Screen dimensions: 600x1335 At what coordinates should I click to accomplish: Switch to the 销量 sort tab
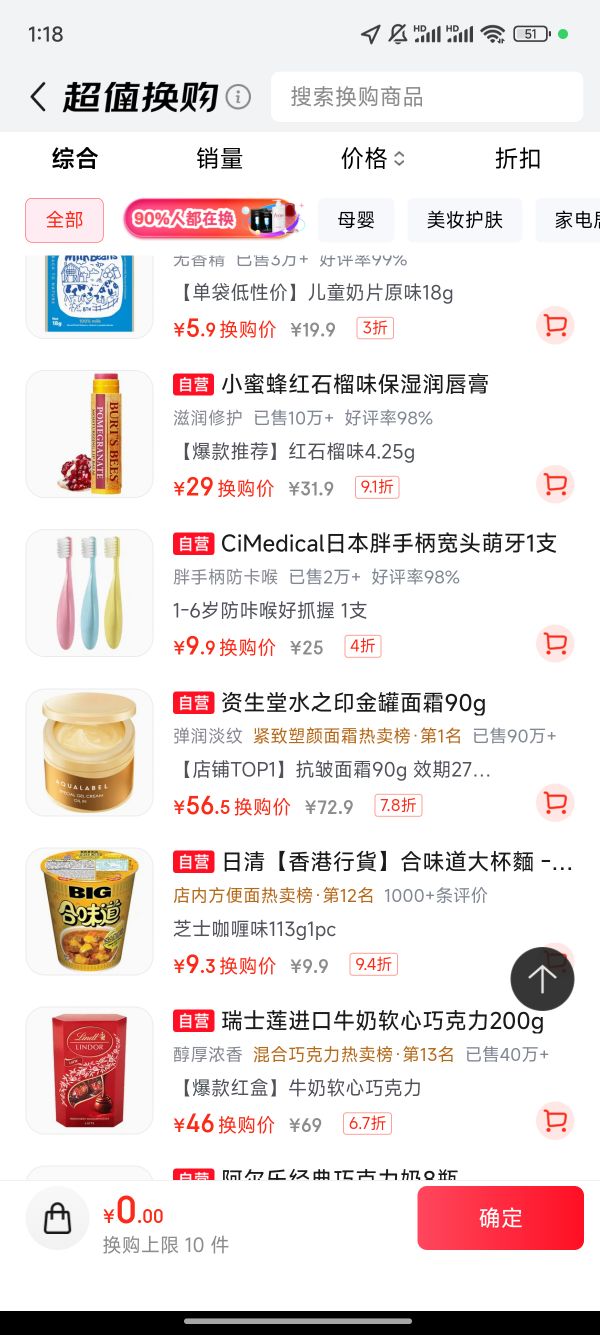(219, 158)
